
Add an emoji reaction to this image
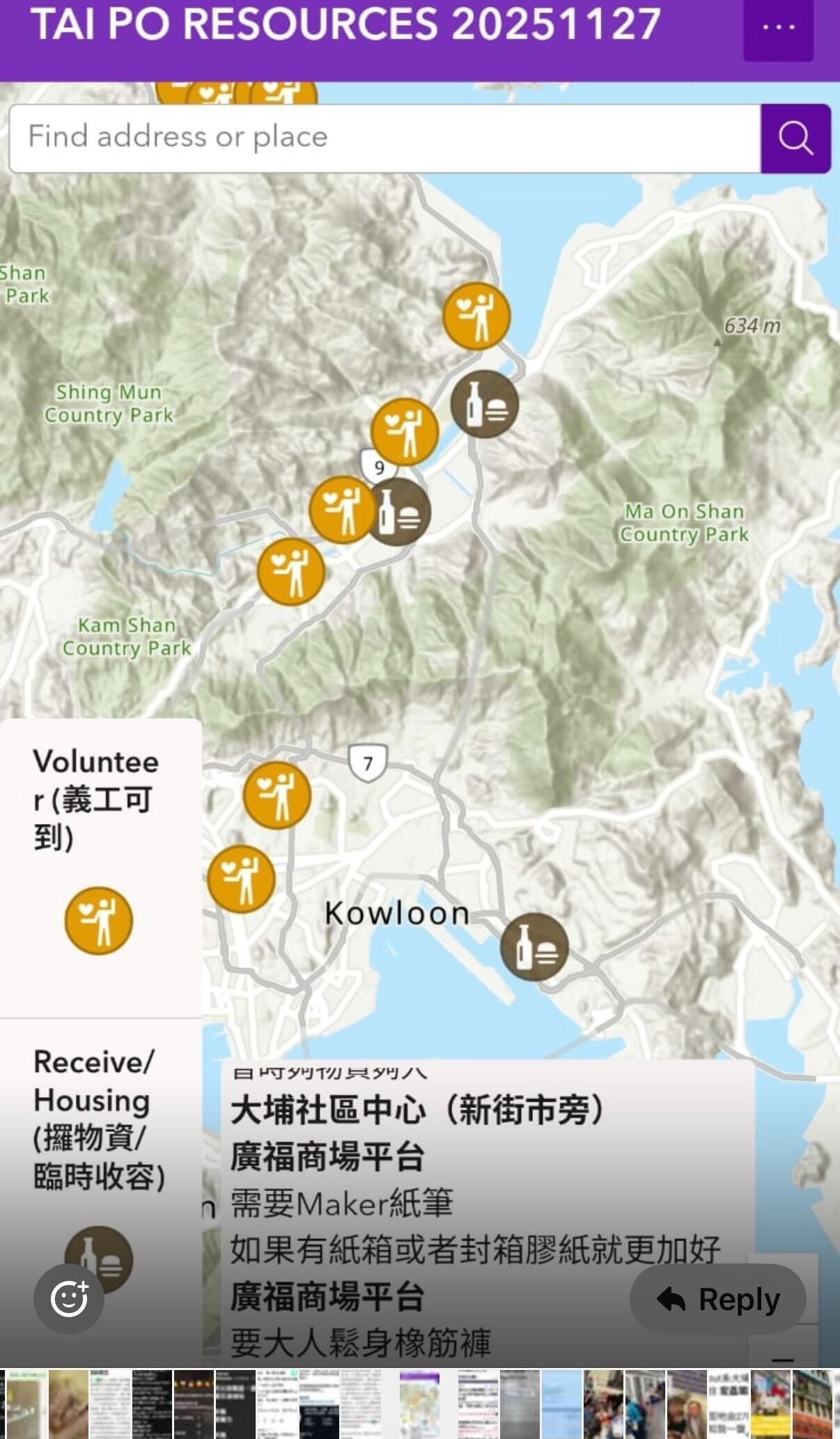tap(69, 1299)
